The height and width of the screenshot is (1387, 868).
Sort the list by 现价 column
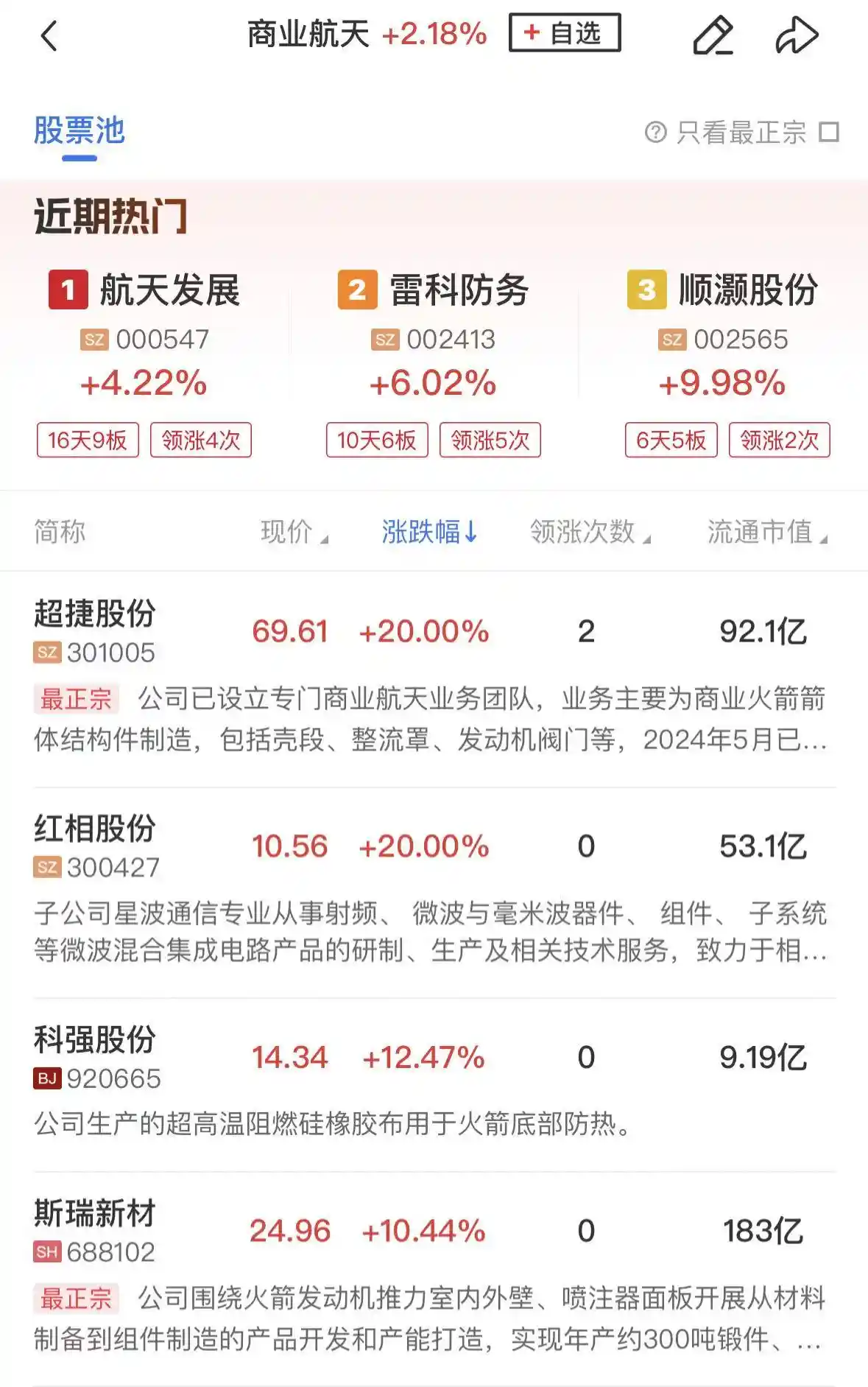[290, 532]
